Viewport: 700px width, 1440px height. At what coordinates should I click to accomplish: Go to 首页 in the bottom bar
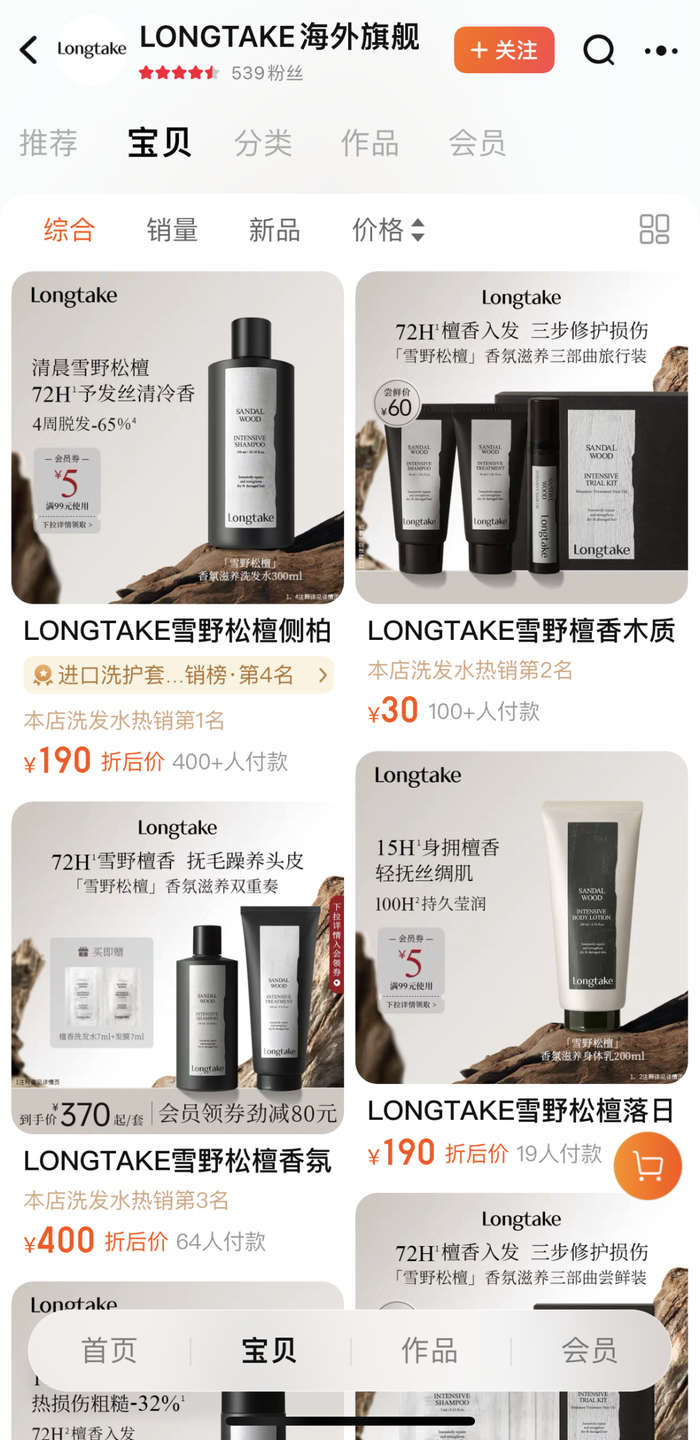point(109,1351)
